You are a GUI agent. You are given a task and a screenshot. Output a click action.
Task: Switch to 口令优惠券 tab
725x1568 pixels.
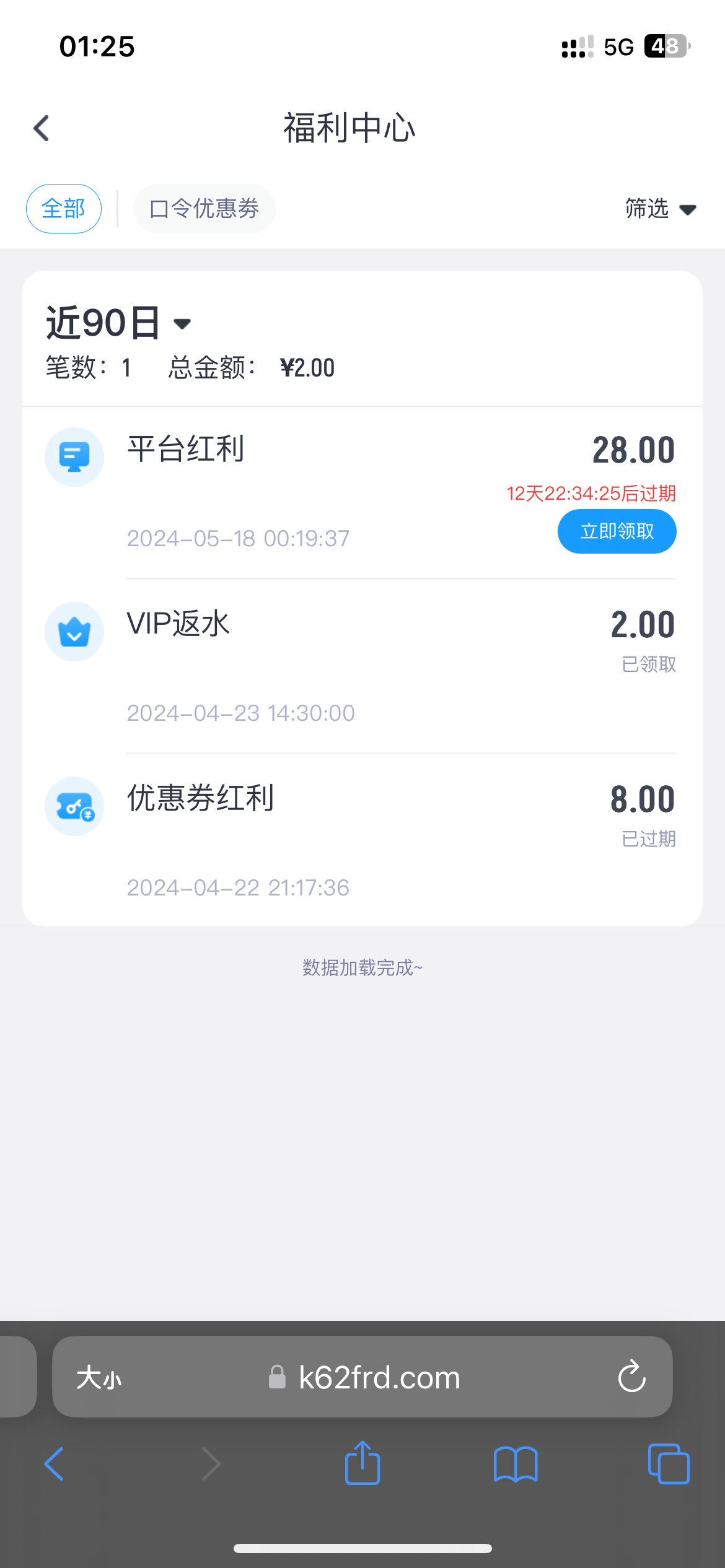point(204,209)
